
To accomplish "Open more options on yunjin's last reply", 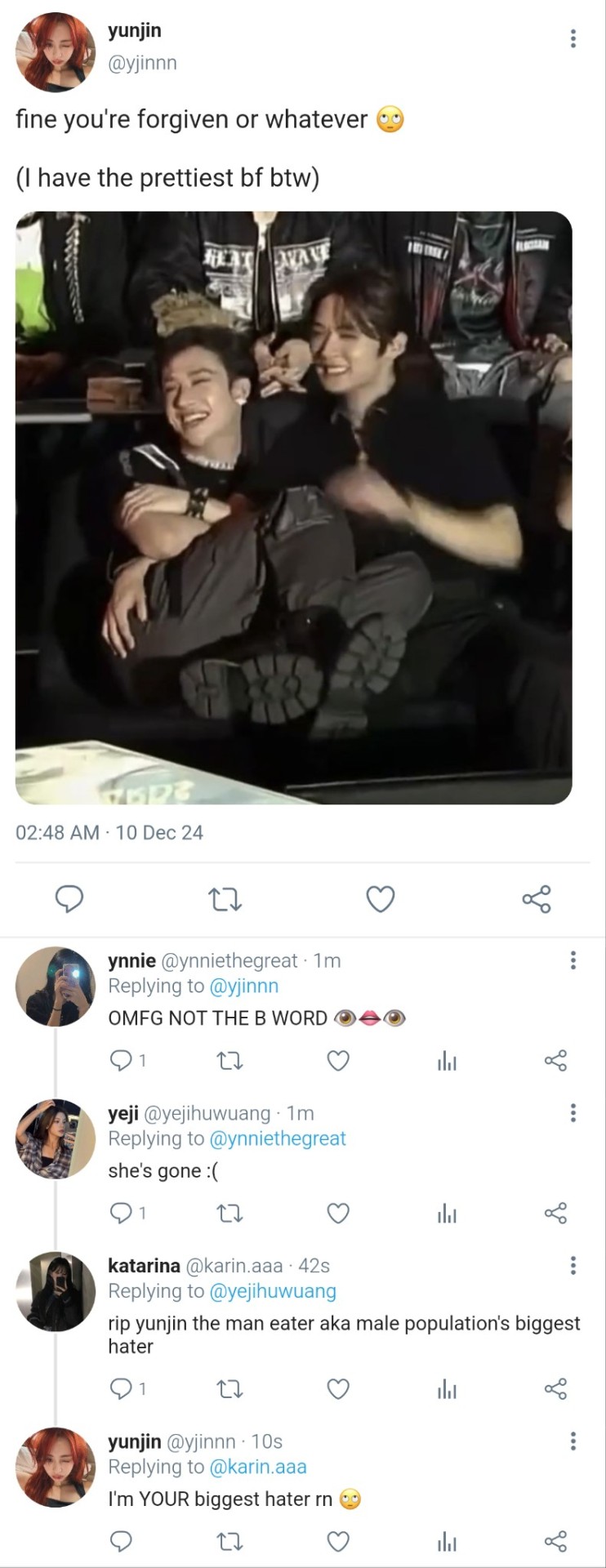I will click(x=573, y=1441).
